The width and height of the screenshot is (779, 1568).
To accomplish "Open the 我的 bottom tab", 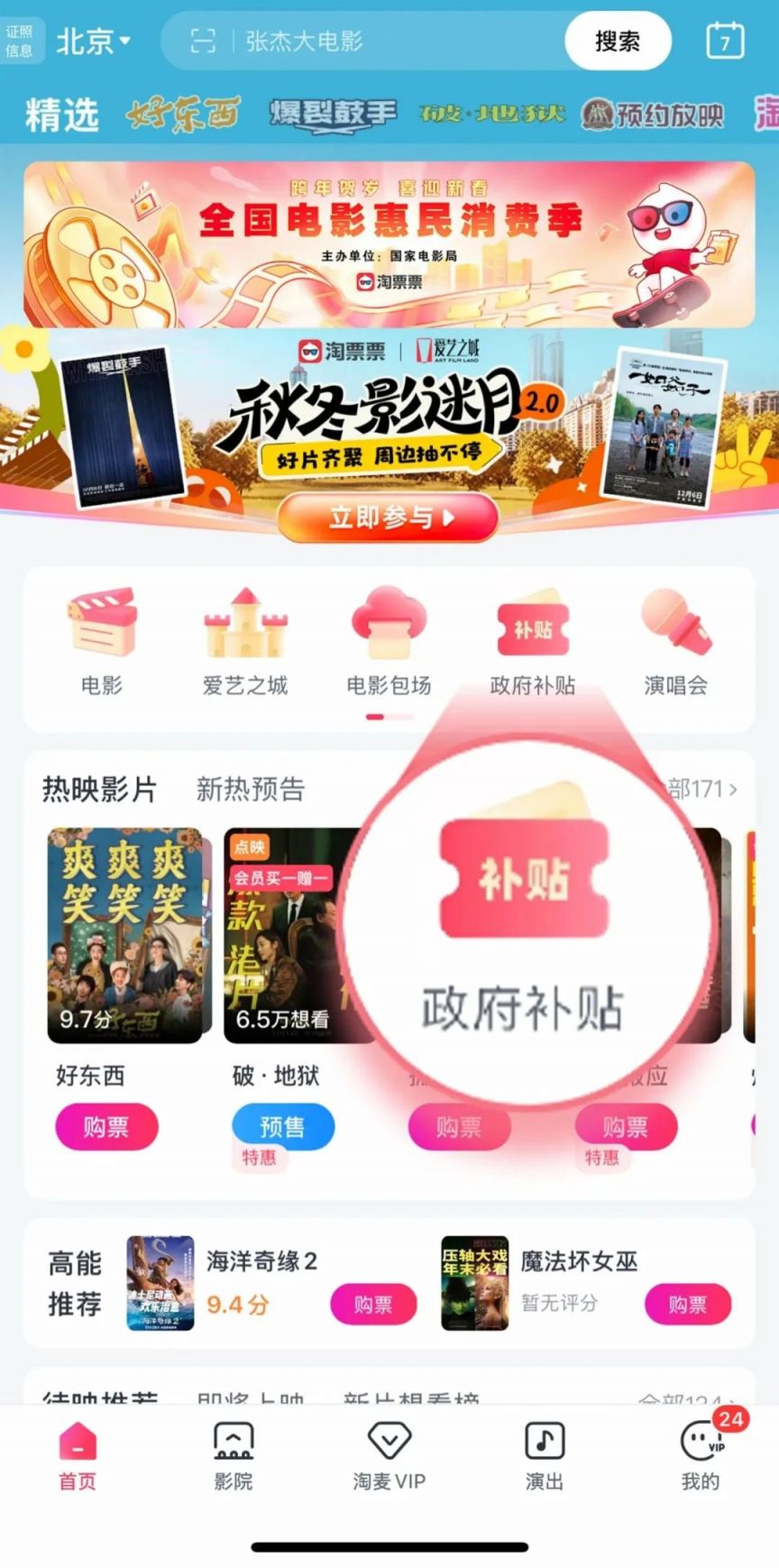I will click(701, 1455).
